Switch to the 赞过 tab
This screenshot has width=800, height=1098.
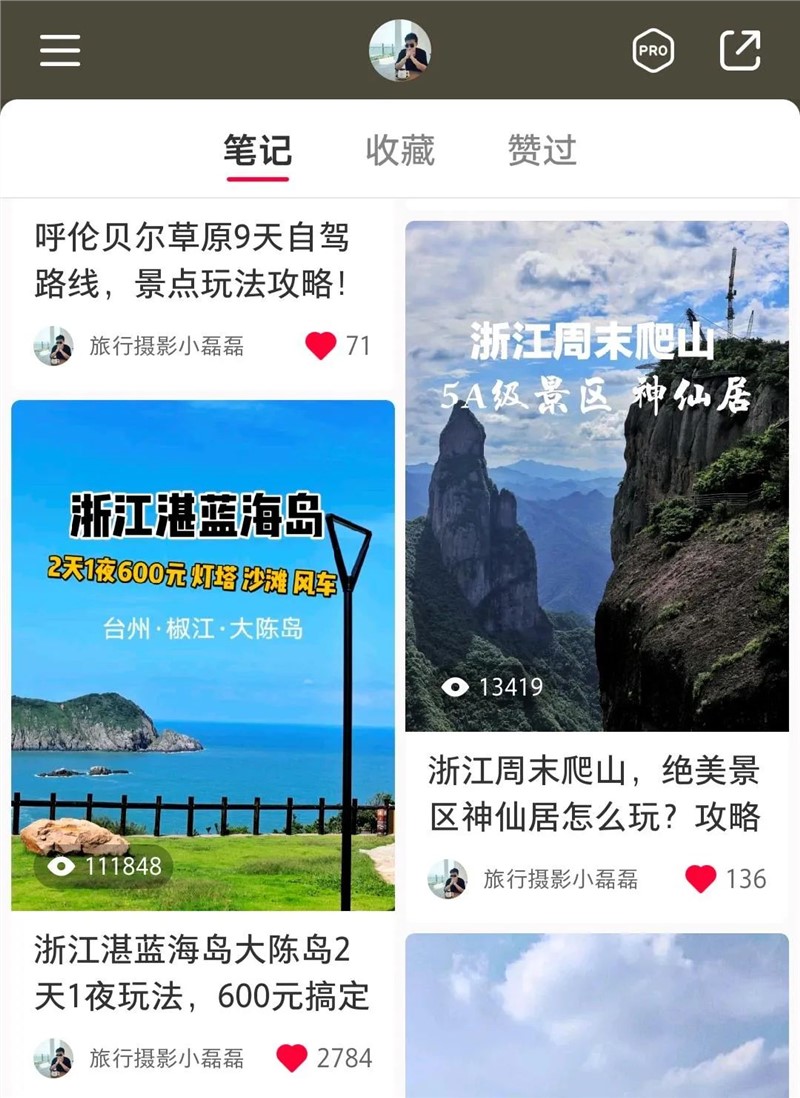click(x=542, y=151)
